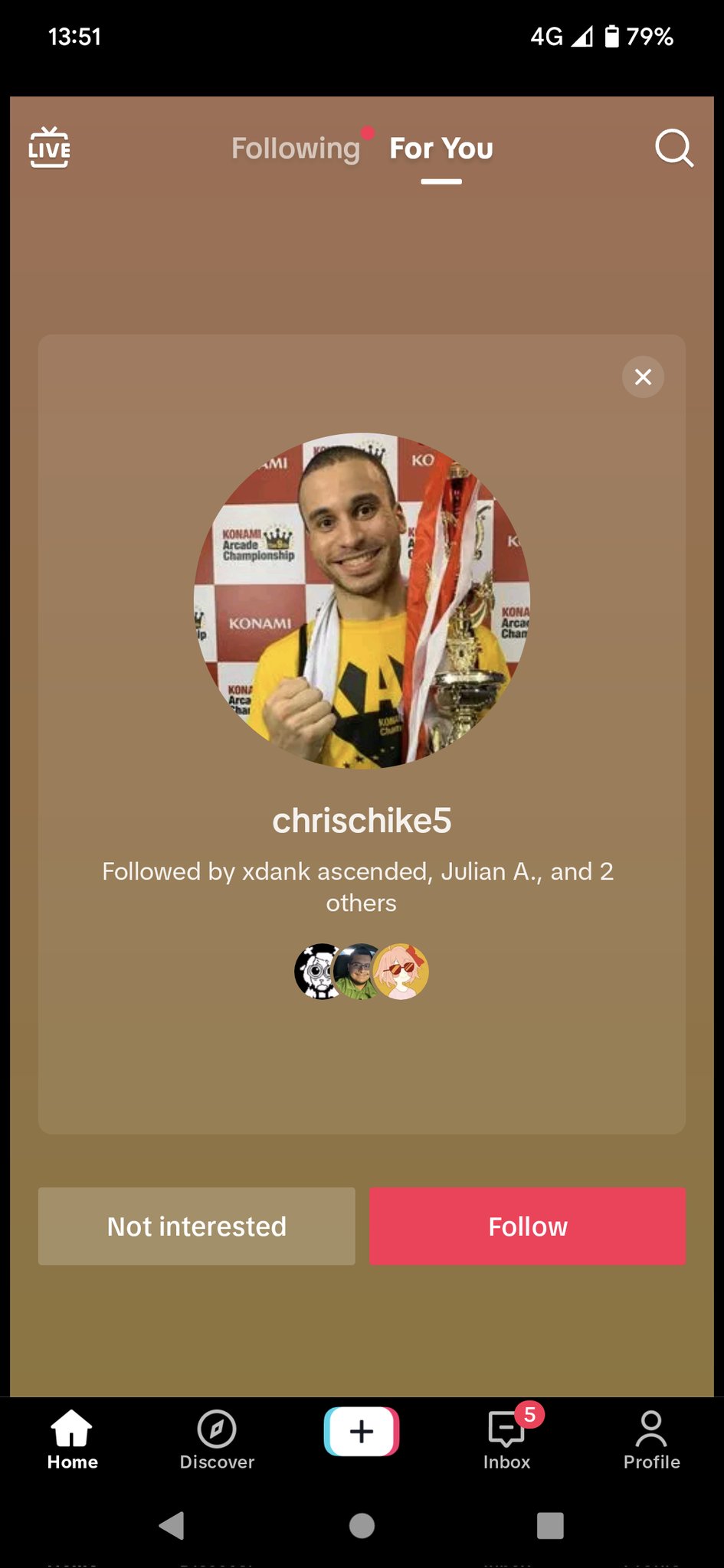Go to the Home tab
This screenshot has height=1568, width=724.
(x=72, y=1440)
